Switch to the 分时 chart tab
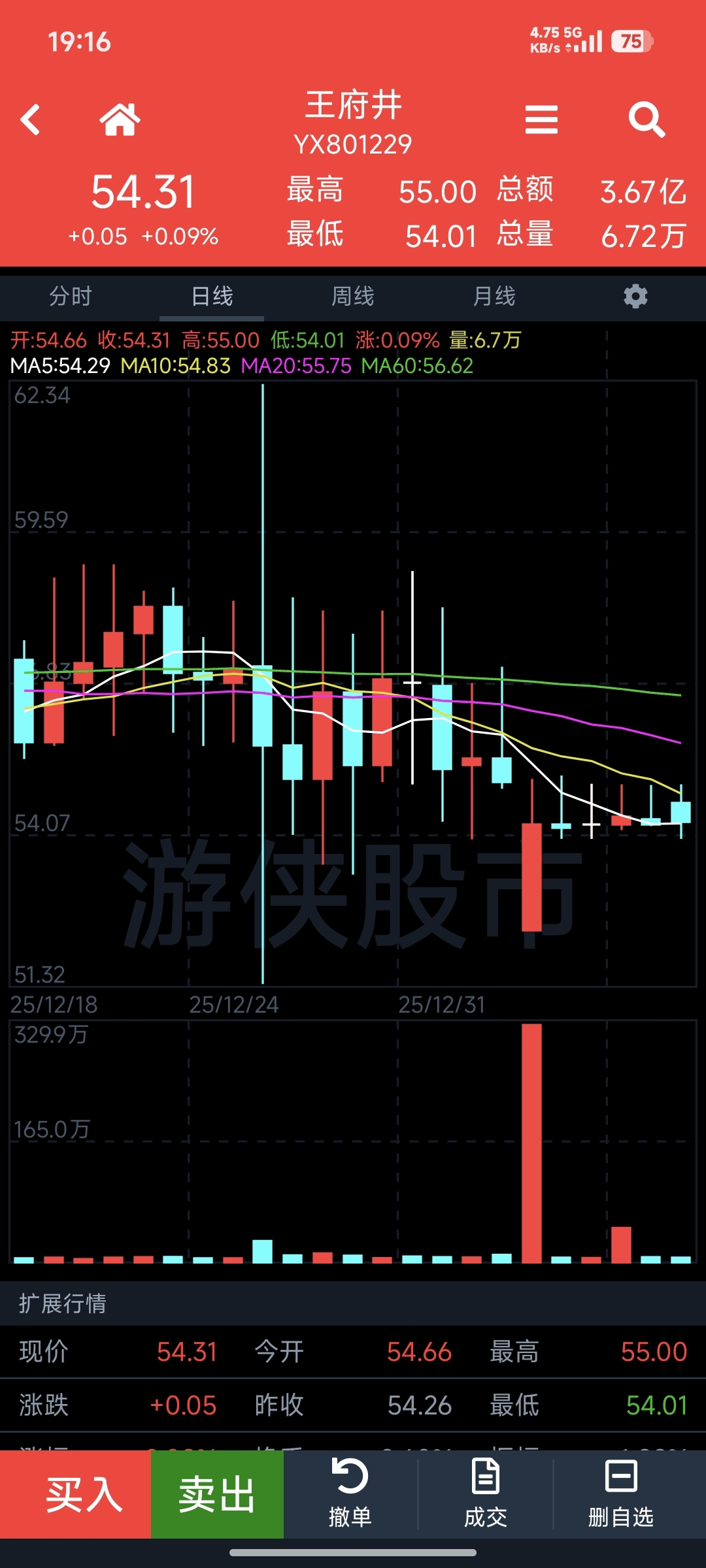 pyautogui.click(x=71, y=297)
